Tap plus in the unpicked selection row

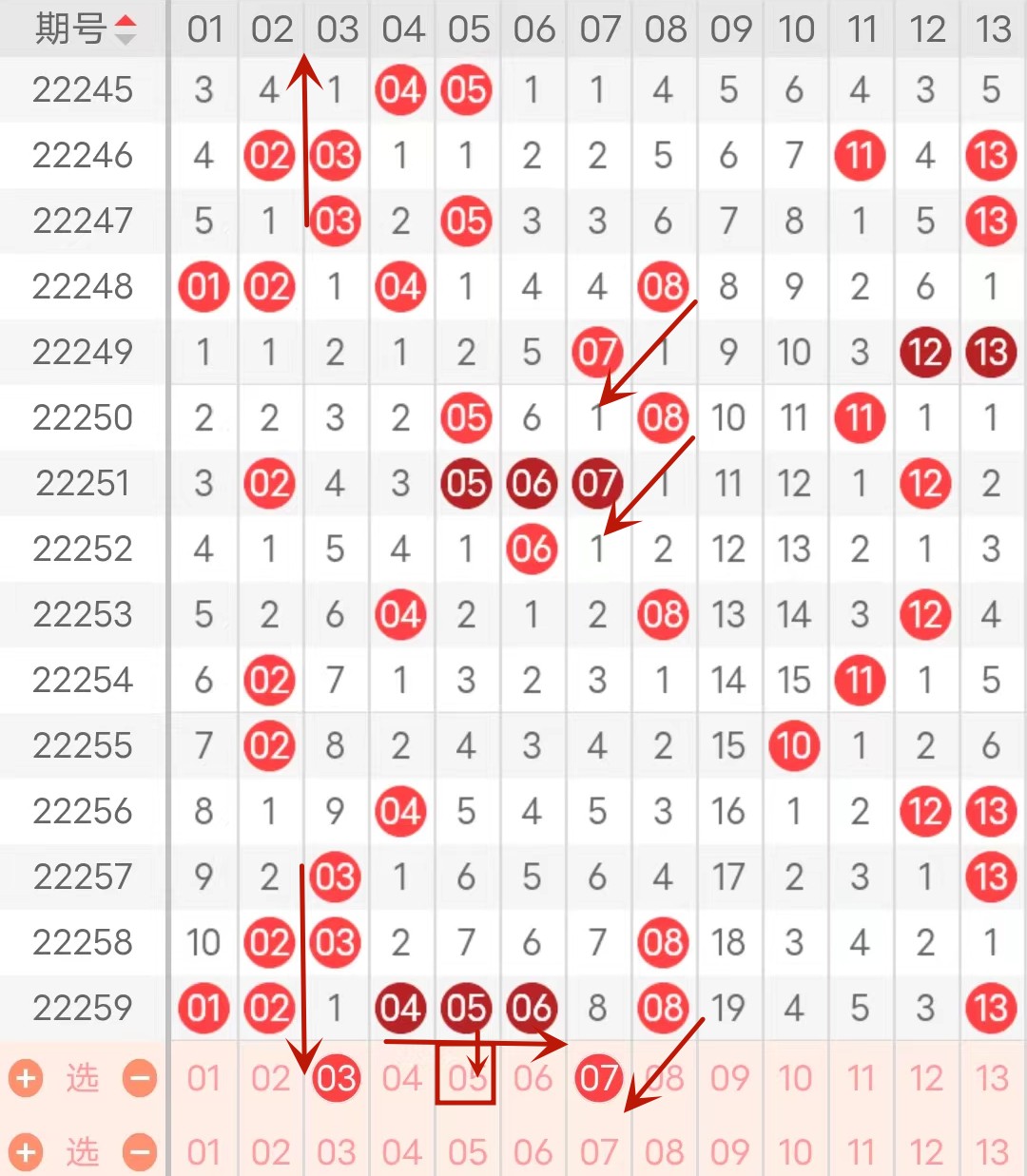[26, 1152]
